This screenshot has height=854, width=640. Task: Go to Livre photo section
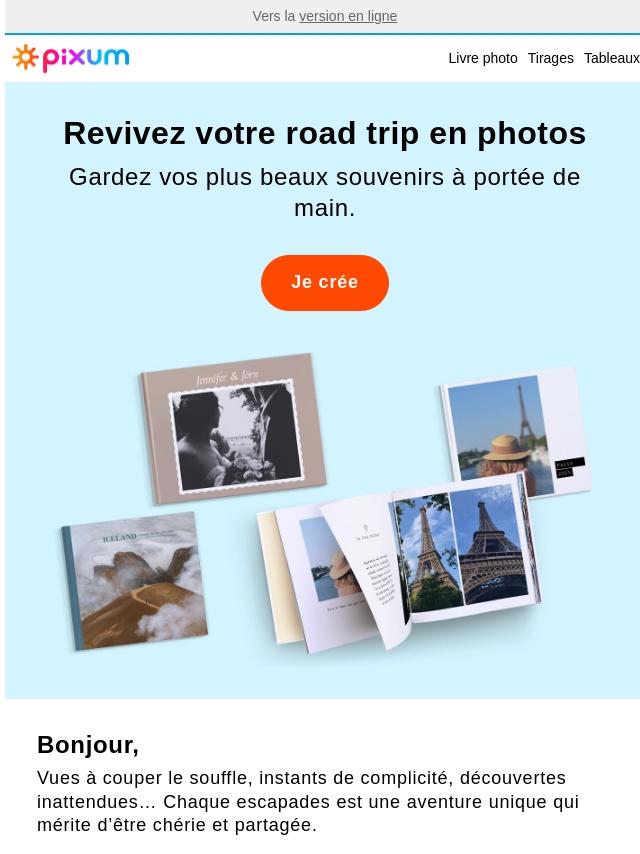482,58
